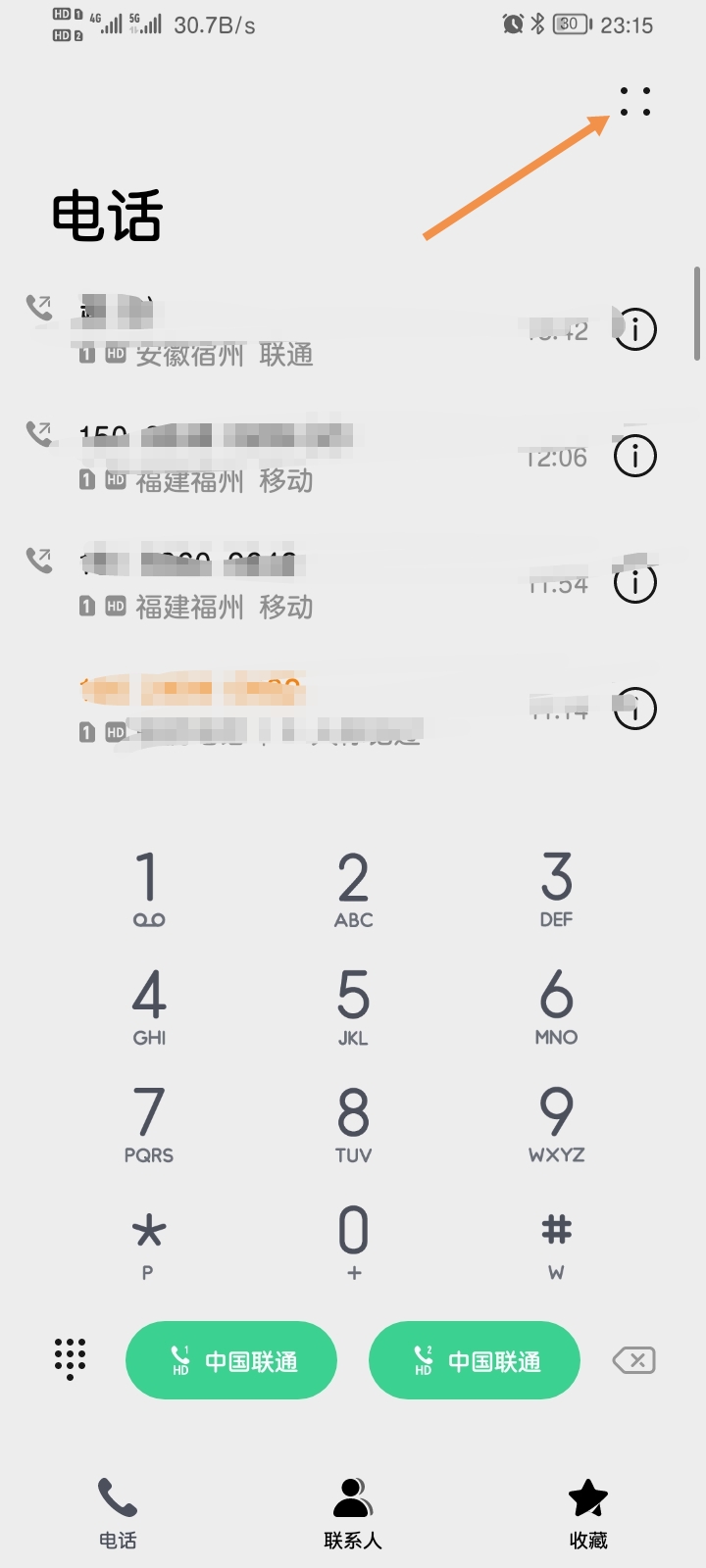Dial the 8 TUV key

[x=353, y=1123]
